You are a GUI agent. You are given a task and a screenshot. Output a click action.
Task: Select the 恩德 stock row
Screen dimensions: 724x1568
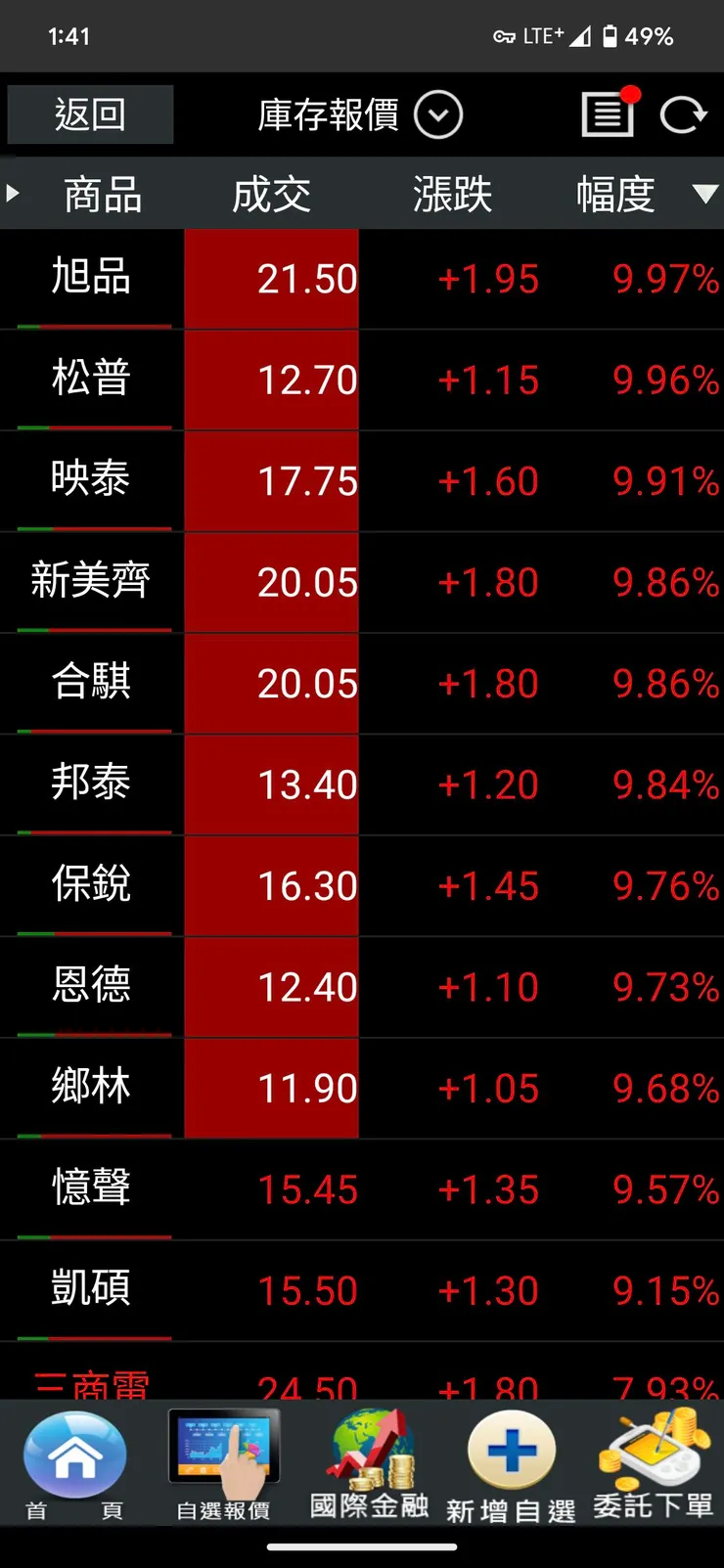click(91, 985)
